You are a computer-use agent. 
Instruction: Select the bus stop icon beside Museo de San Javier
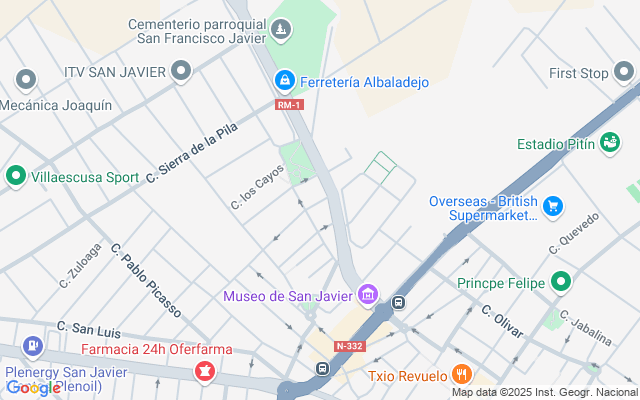tap(398, 302)
